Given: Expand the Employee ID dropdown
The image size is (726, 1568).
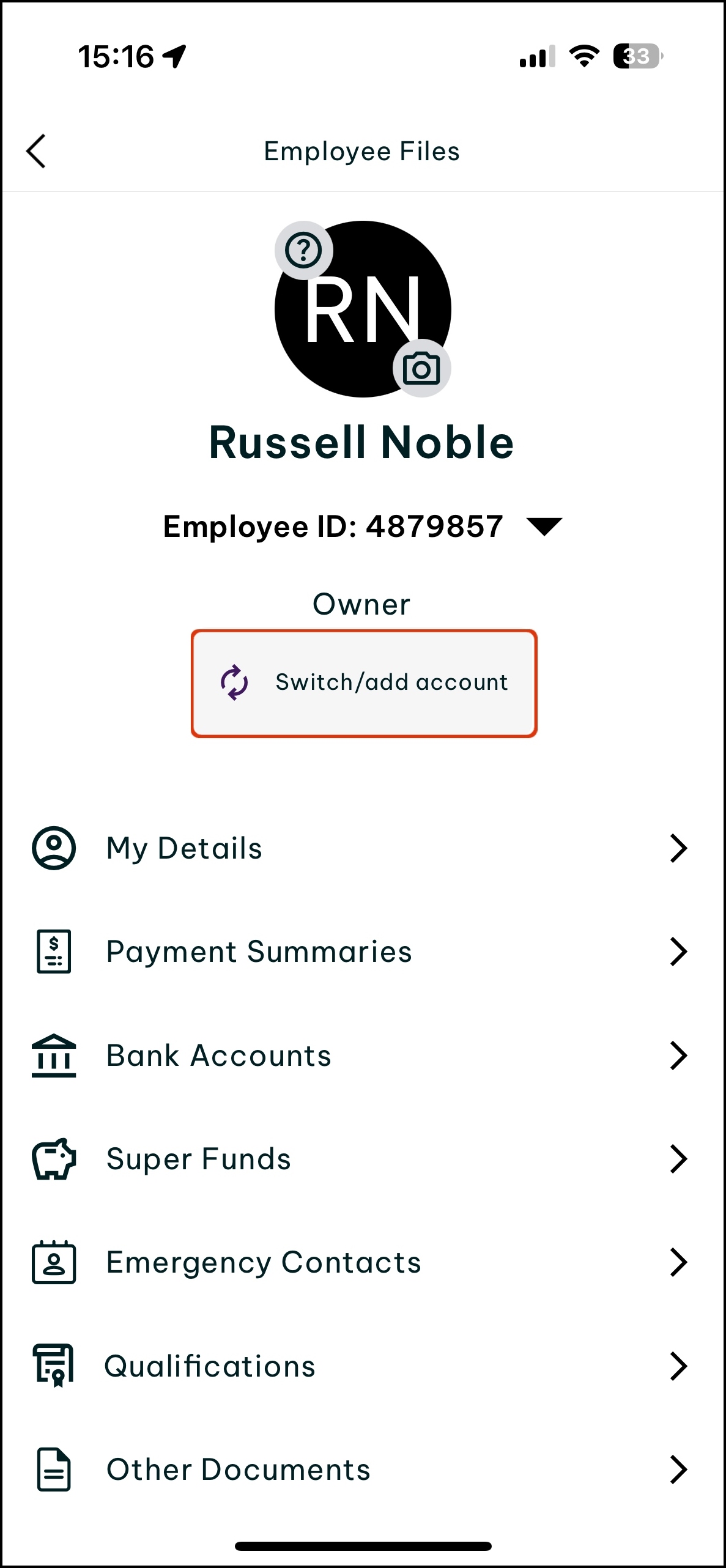Looking at the screenshot, I should (x=544, y=527).
